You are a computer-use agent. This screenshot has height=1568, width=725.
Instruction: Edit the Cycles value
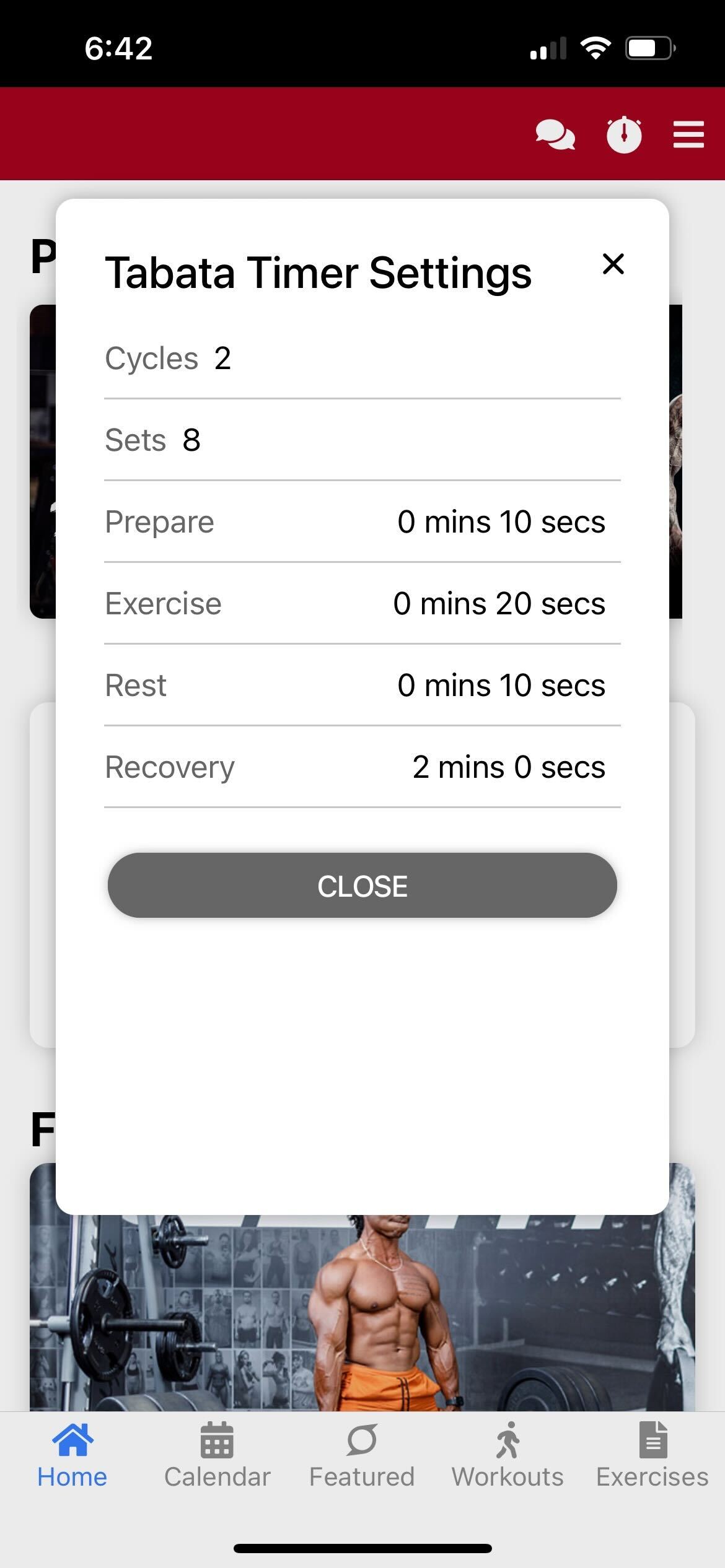click(223, 359)
